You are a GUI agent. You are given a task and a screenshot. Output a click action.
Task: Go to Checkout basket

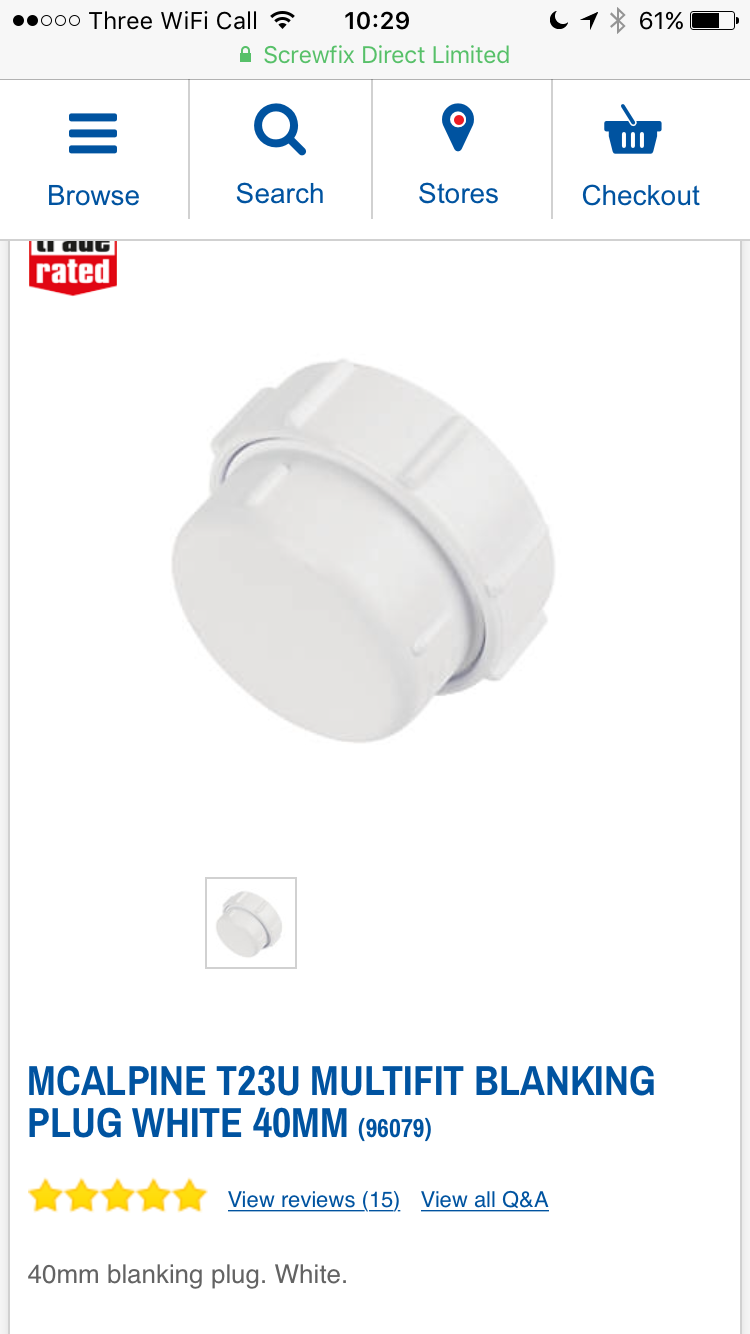tap(640, 150)
